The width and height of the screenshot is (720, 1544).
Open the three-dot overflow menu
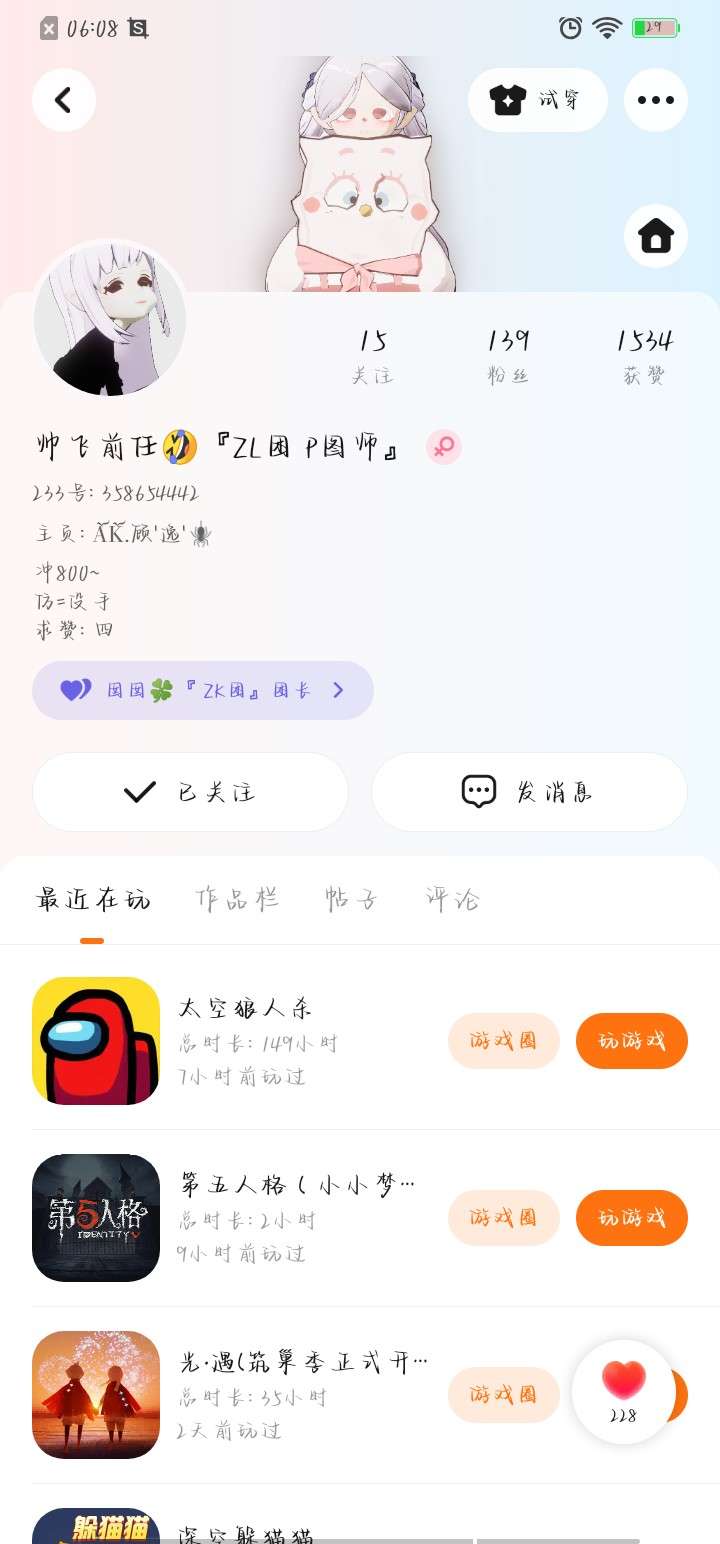[655, 100]
